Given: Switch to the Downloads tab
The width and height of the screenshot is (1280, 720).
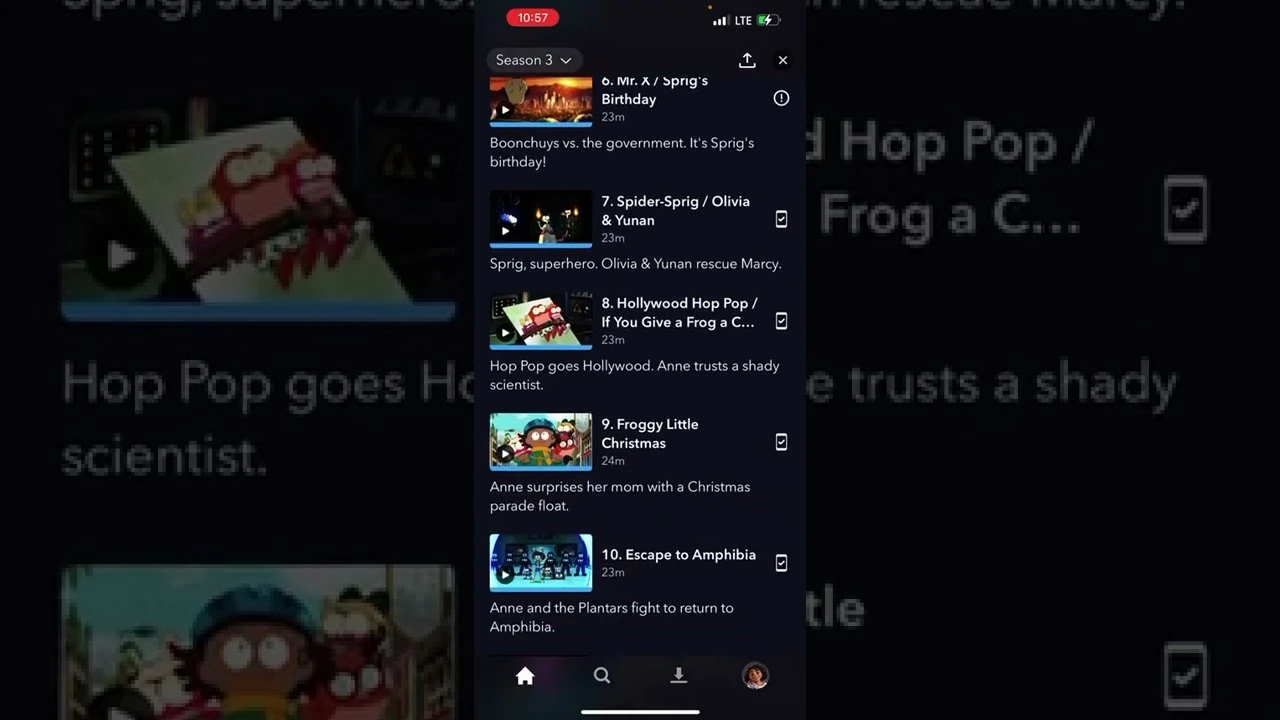Looking at the screenshot, I should coord(678,676).
